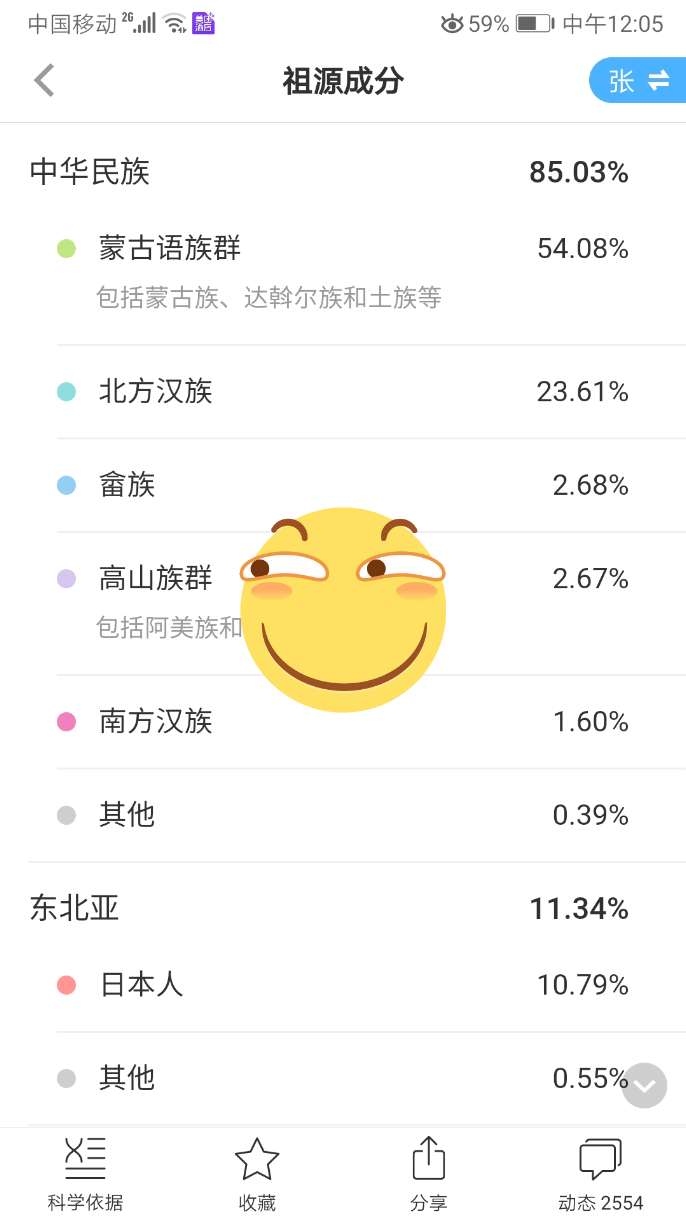Add this result to 收藏 favorites

257,1175
